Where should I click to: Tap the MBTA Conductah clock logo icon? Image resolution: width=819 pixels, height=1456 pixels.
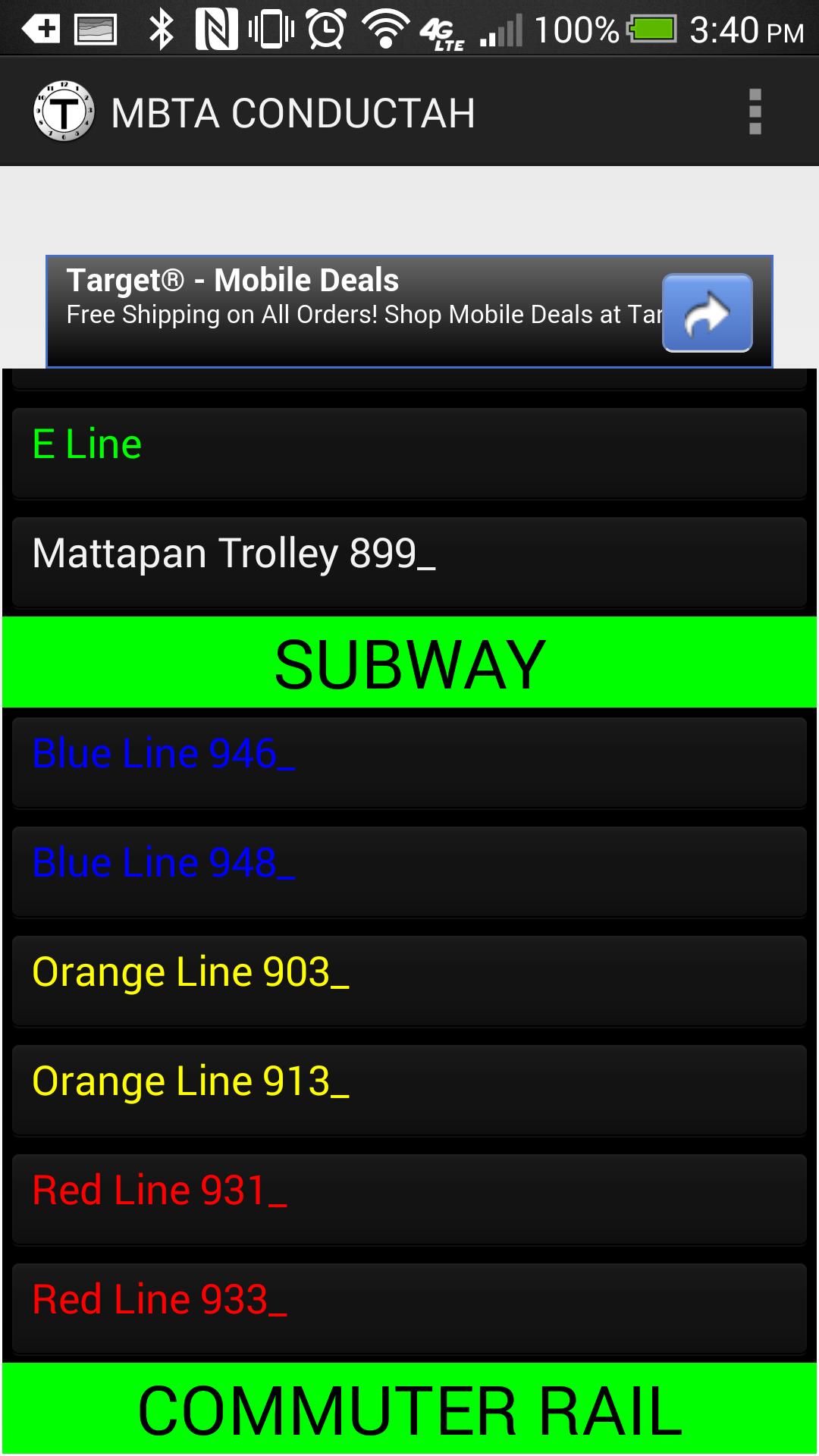(x=64, y=111)
